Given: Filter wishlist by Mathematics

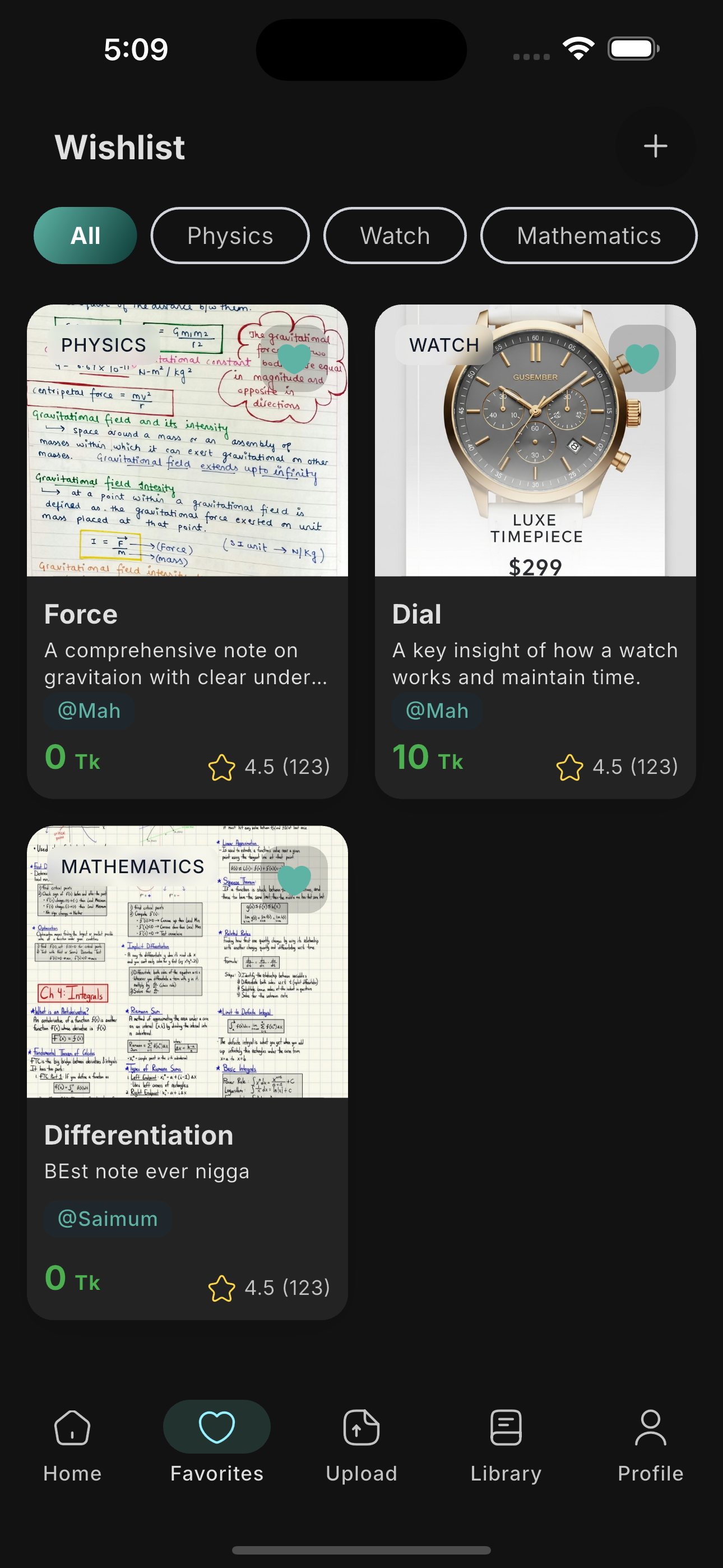Looking at the screenshot, I should pyautogui.click(x=588, y=236).
